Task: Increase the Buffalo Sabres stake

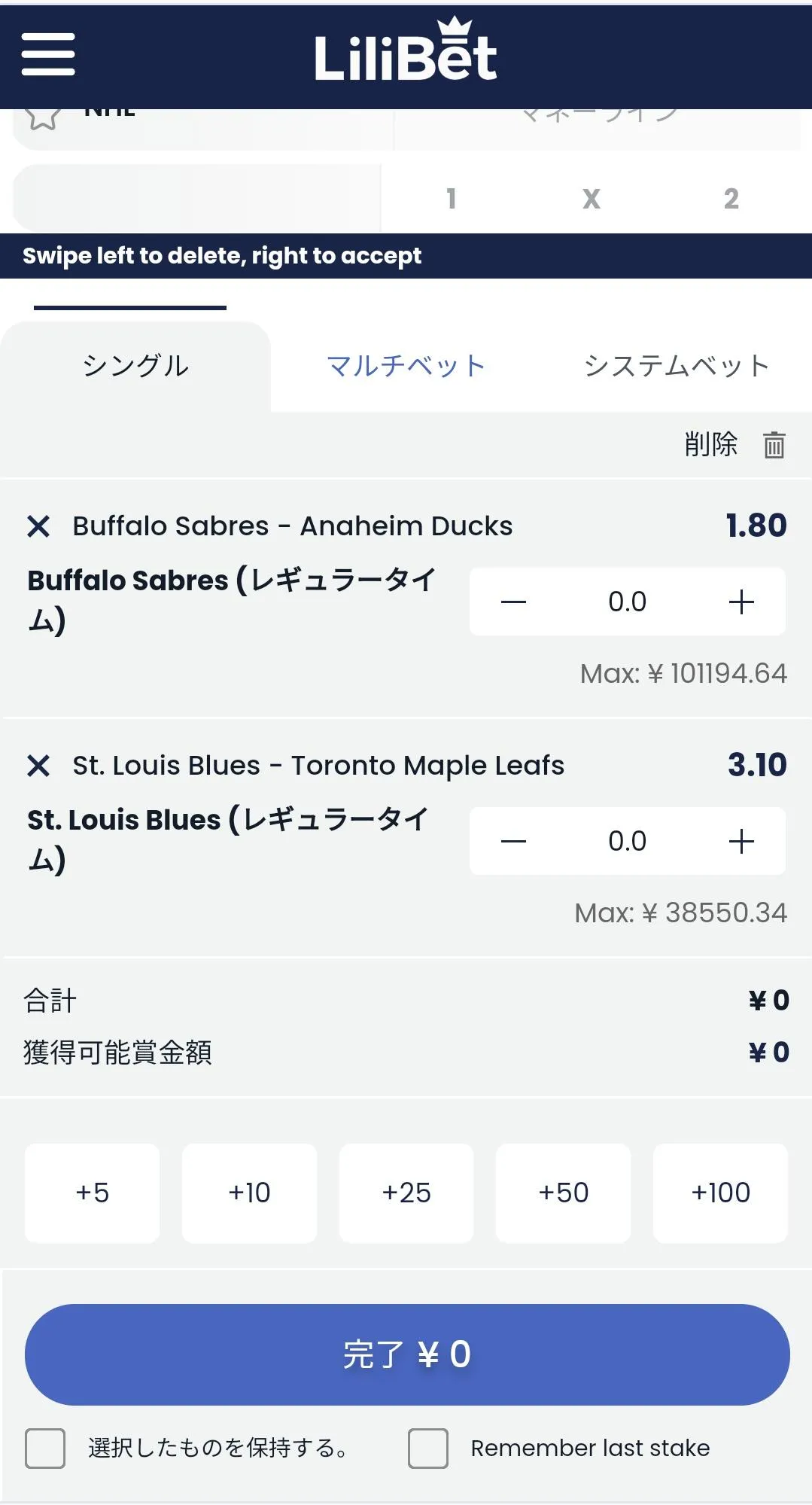Action: tap(741, 602)
